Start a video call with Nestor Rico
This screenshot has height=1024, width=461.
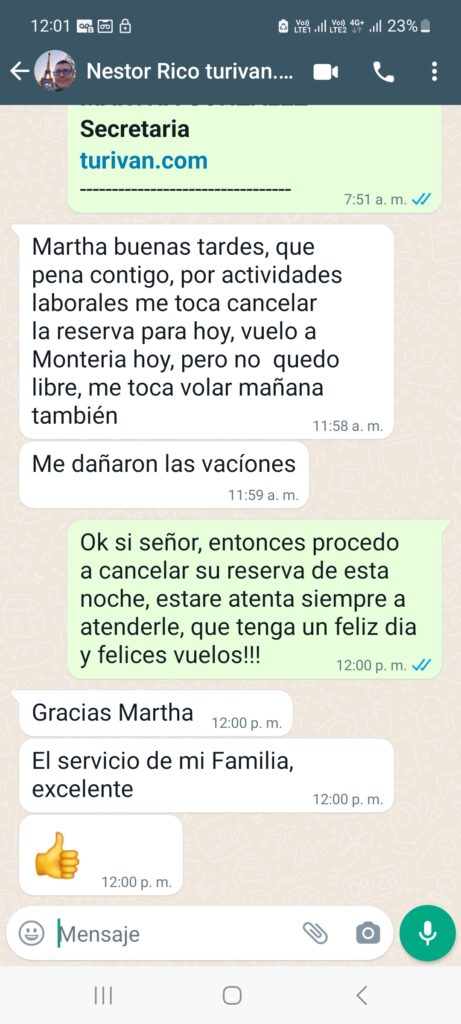pos(326,72)
